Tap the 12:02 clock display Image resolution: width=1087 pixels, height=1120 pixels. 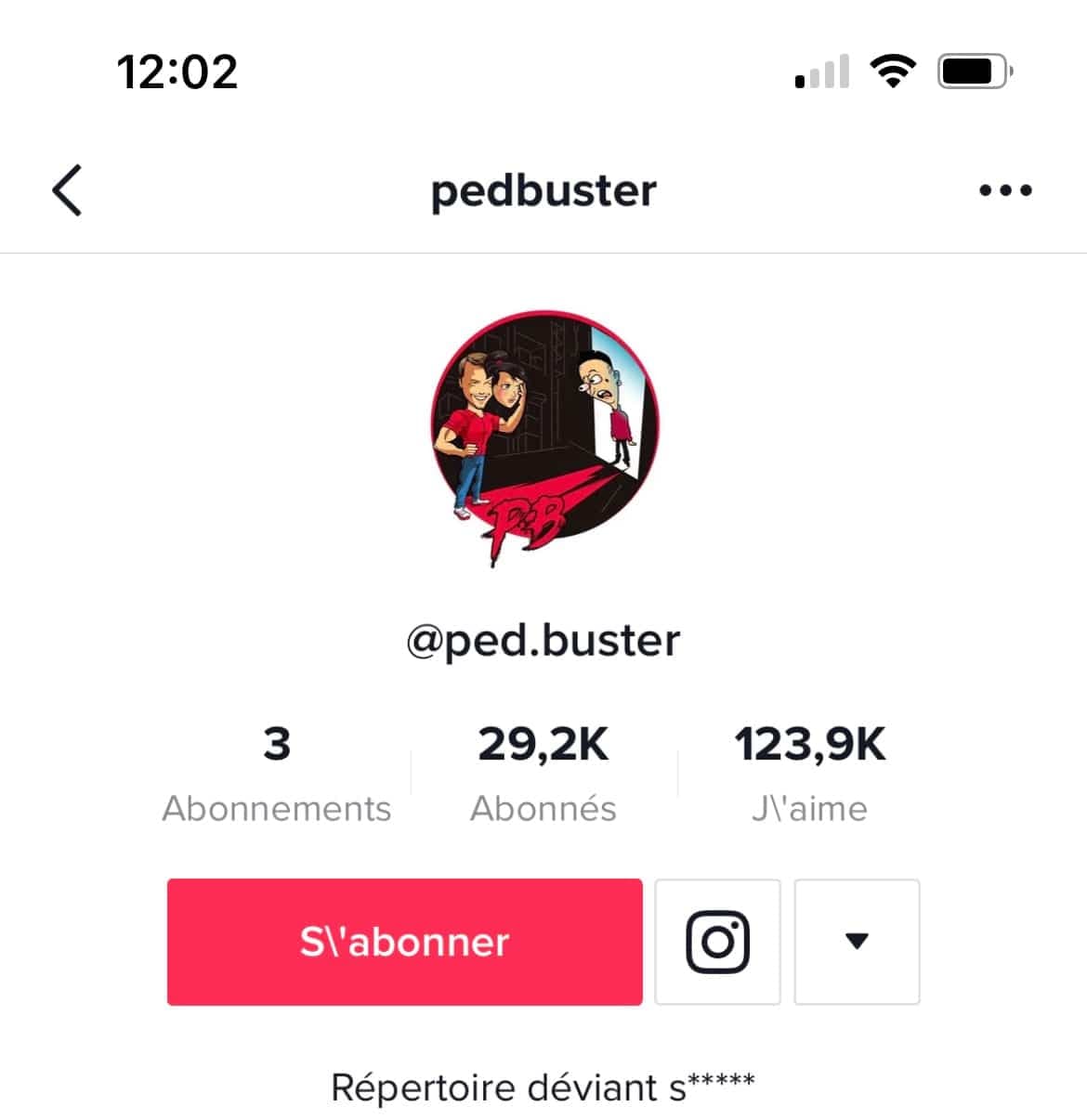[179, 72]
